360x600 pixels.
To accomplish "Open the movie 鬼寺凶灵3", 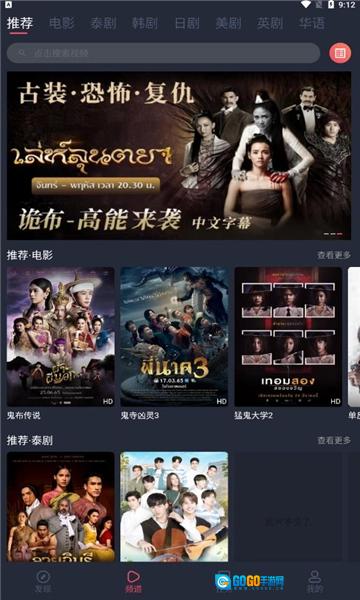I will (174, 337).
